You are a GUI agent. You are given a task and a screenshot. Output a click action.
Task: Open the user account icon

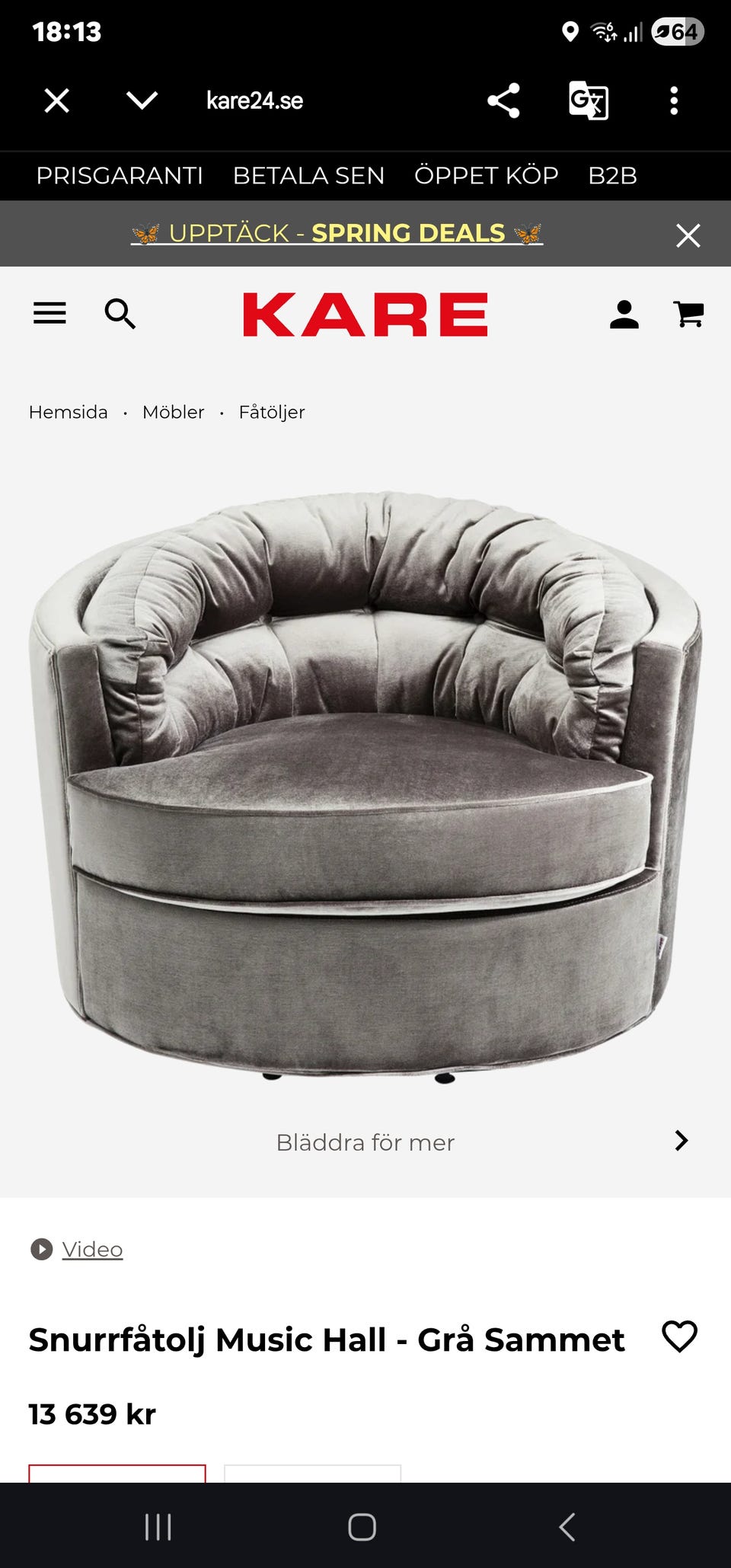[624, 314]
